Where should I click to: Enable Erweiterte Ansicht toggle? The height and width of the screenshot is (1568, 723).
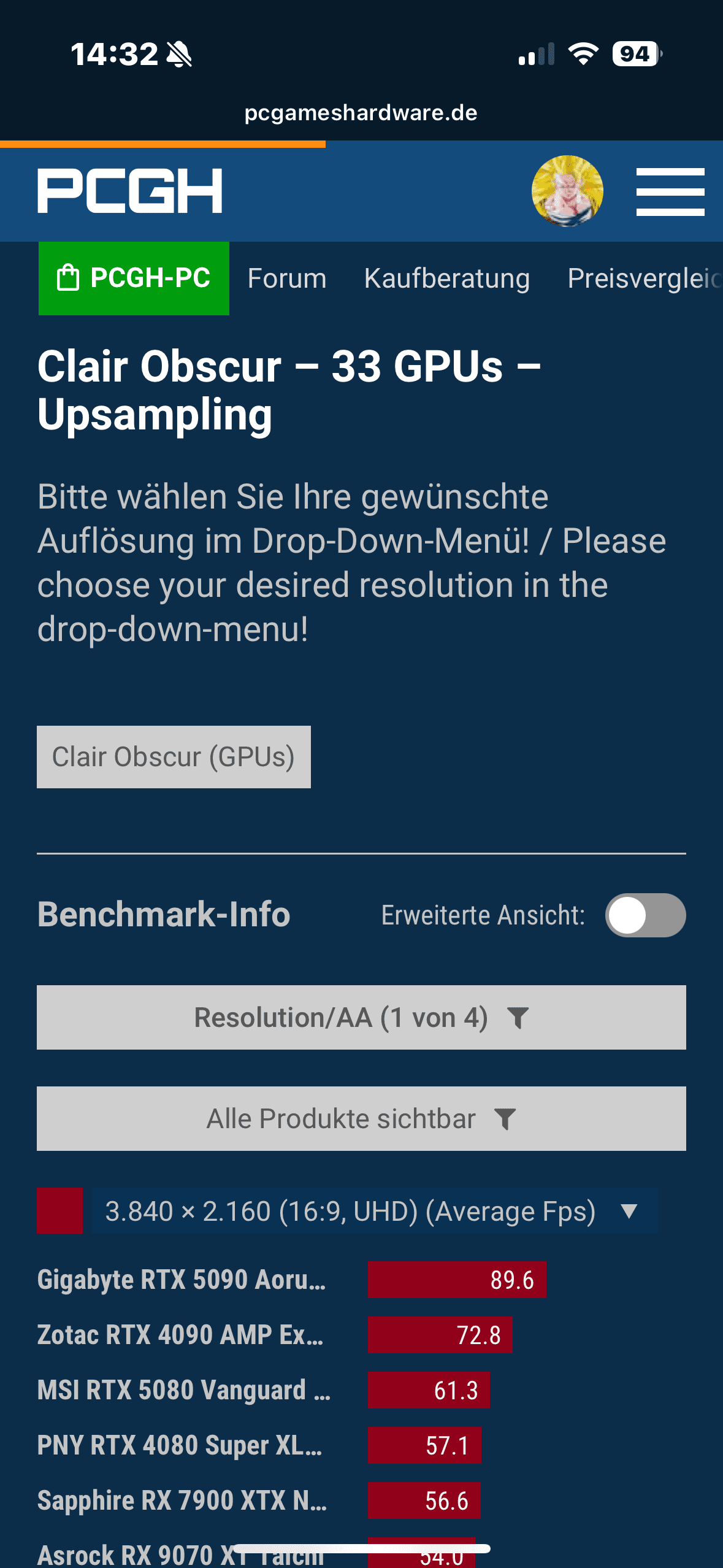click(x=645, y=915)
